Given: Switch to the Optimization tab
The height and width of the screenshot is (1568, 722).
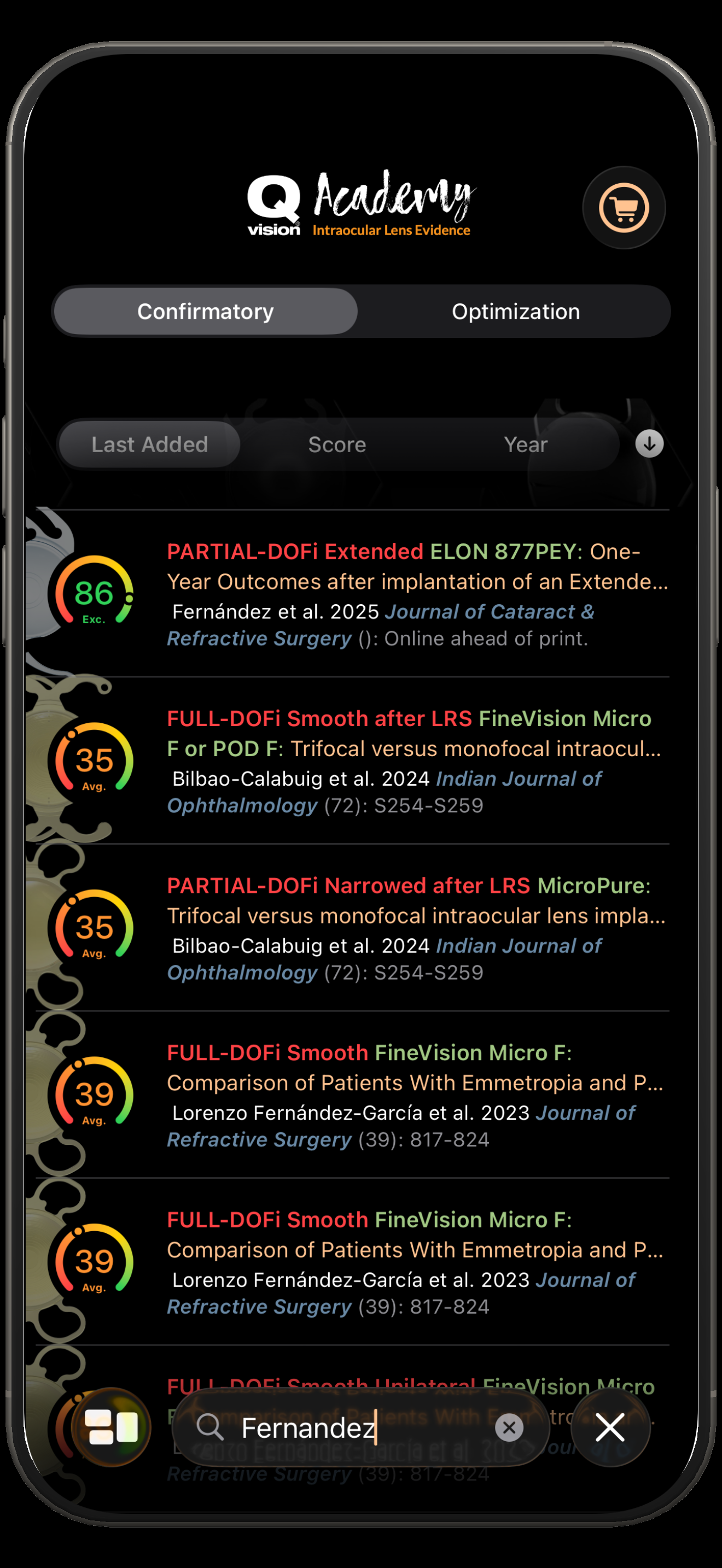Looking at the screenshot, I should coord(515,312).
